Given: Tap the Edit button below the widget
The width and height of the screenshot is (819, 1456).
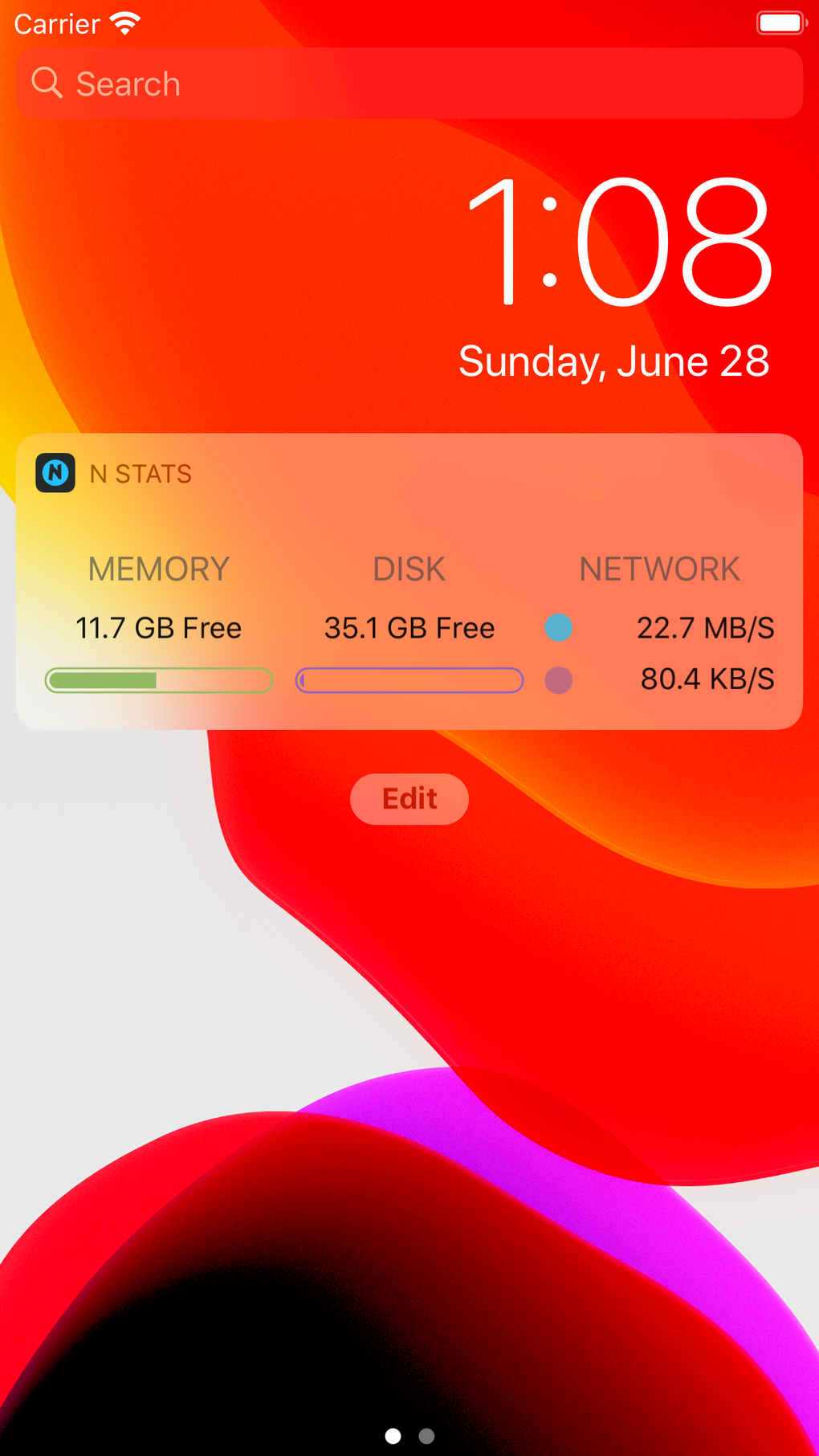Looking at the screenshot, I should tap(409, 798).
